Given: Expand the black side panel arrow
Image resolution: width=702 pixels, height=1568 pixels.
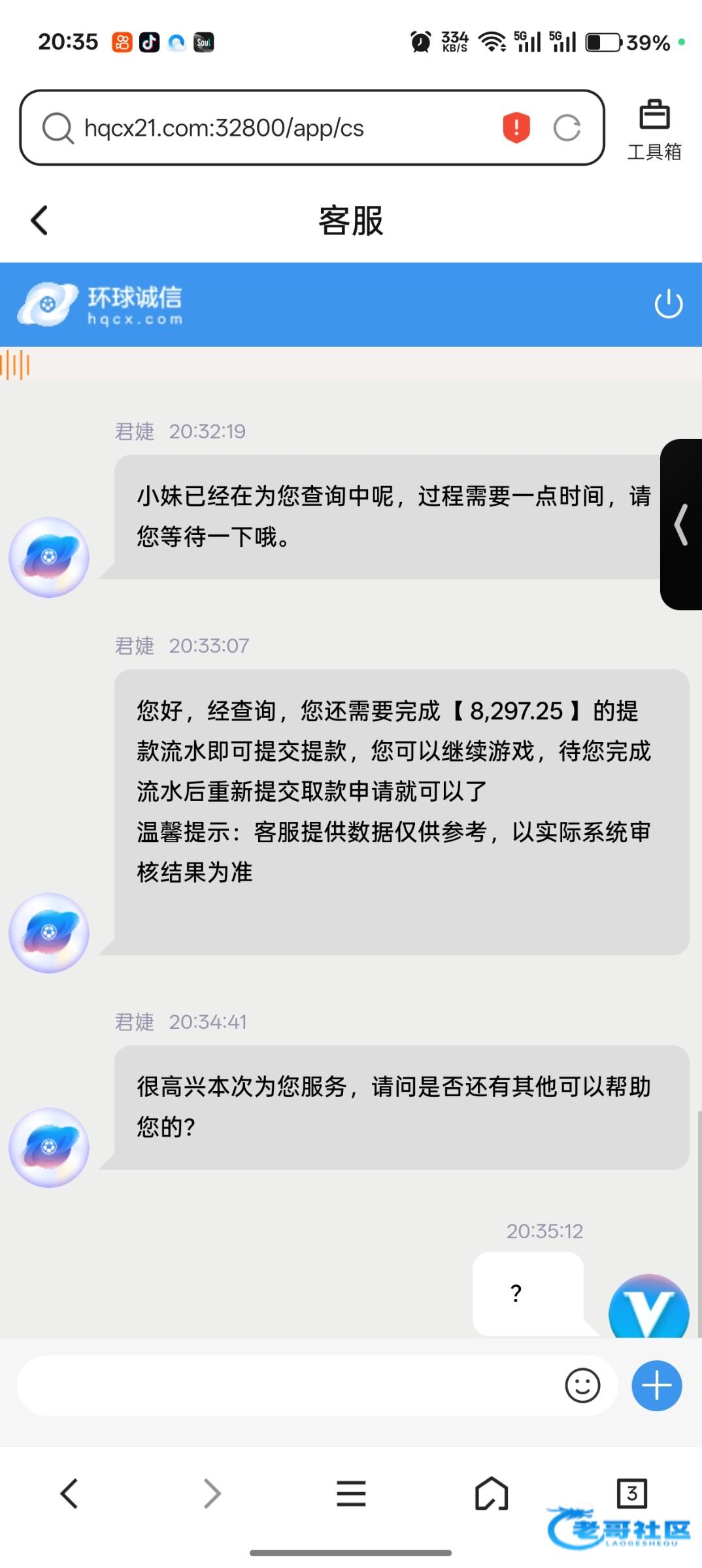Looking at the screenshot, I should click(x=682, y=524).
